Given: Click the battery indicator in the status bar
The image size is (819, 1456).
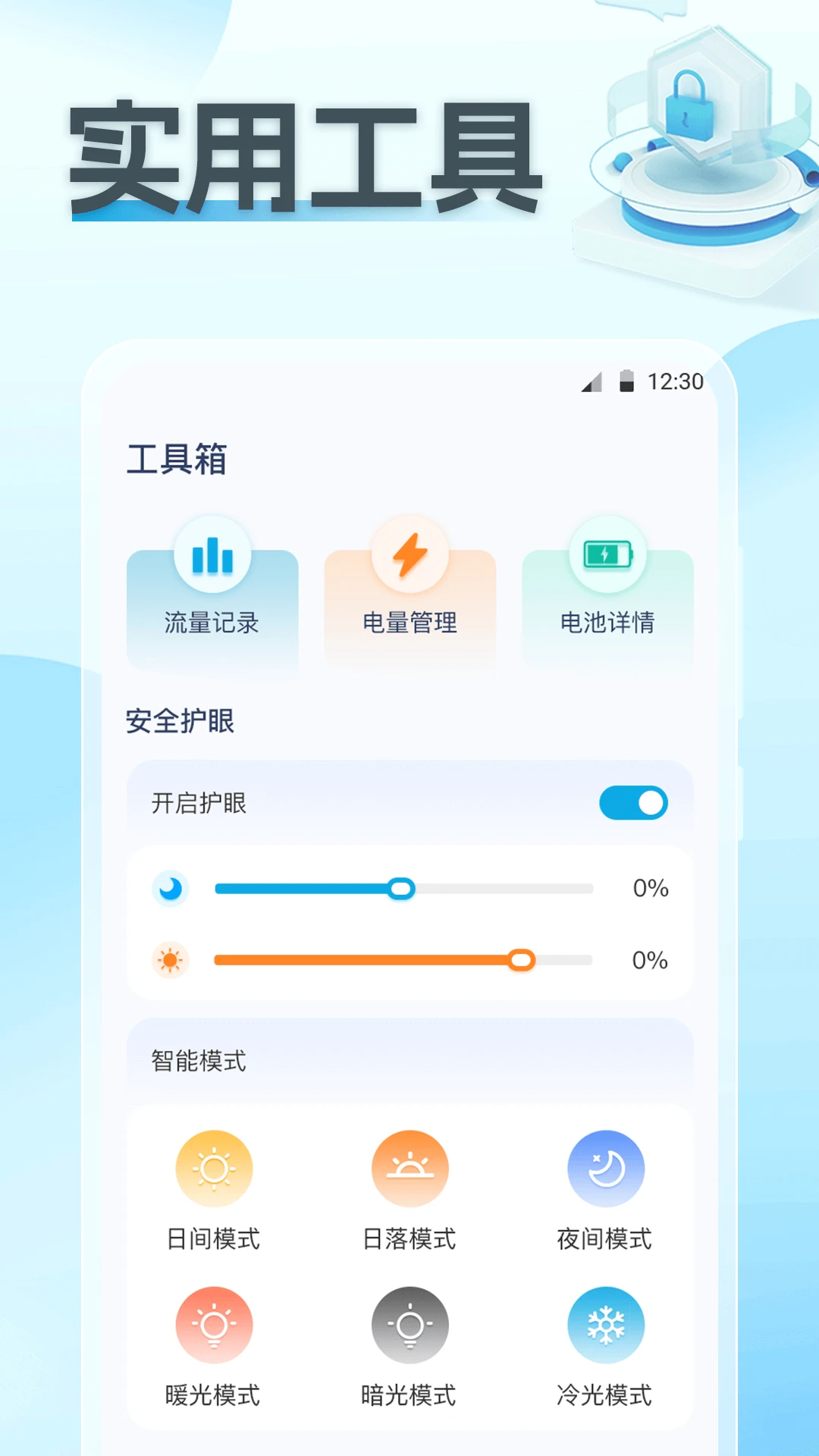Looking at the screenshot, I should point(627,382).
